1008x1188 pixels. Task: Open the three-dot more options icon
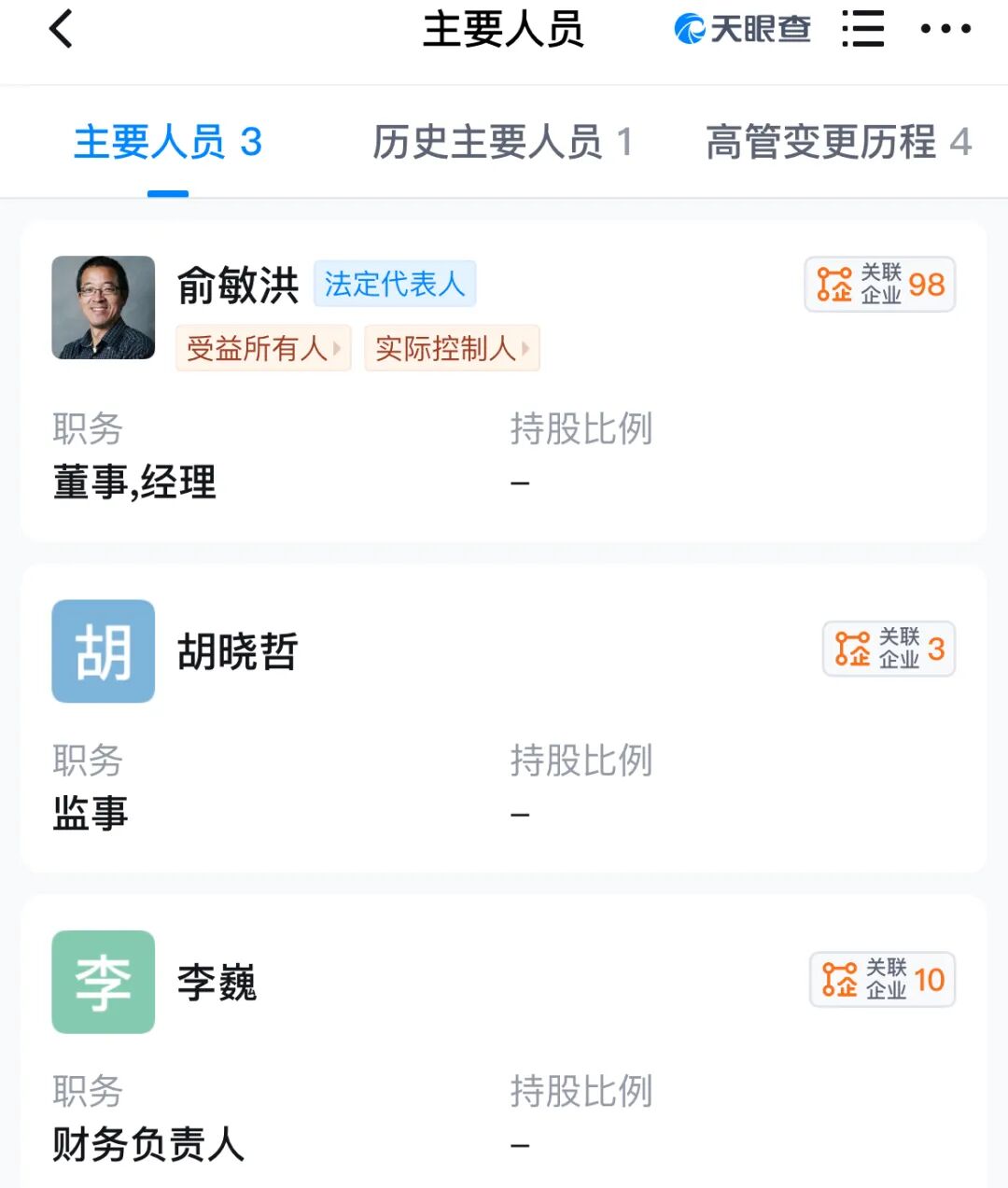click(945, 28)
